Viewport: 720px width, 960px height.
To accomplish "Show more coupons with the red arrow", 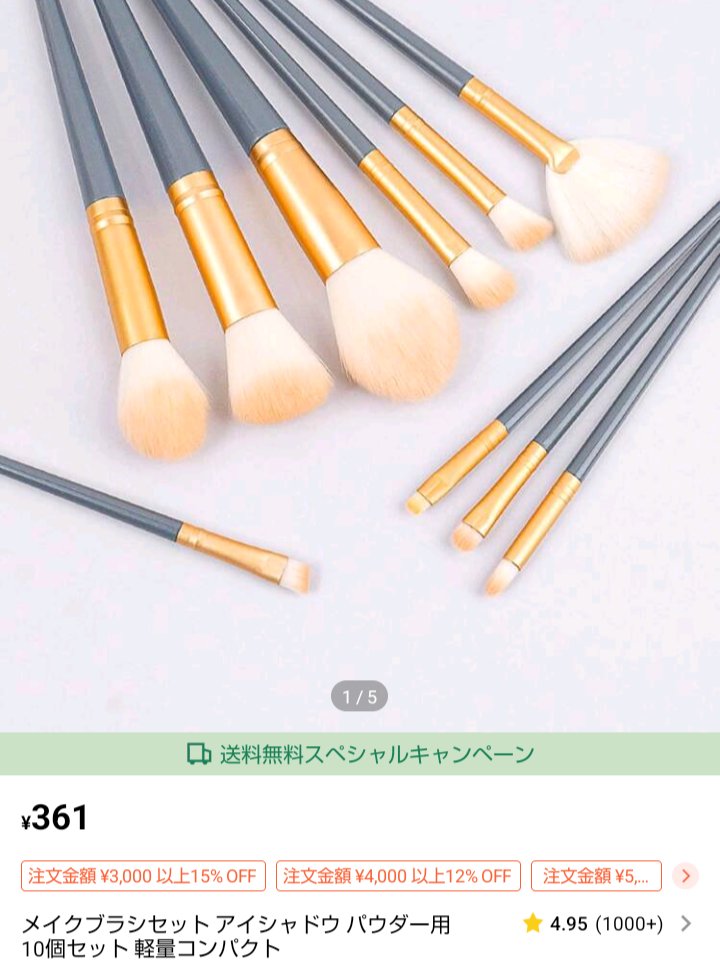I will click(x=685, y=876).
